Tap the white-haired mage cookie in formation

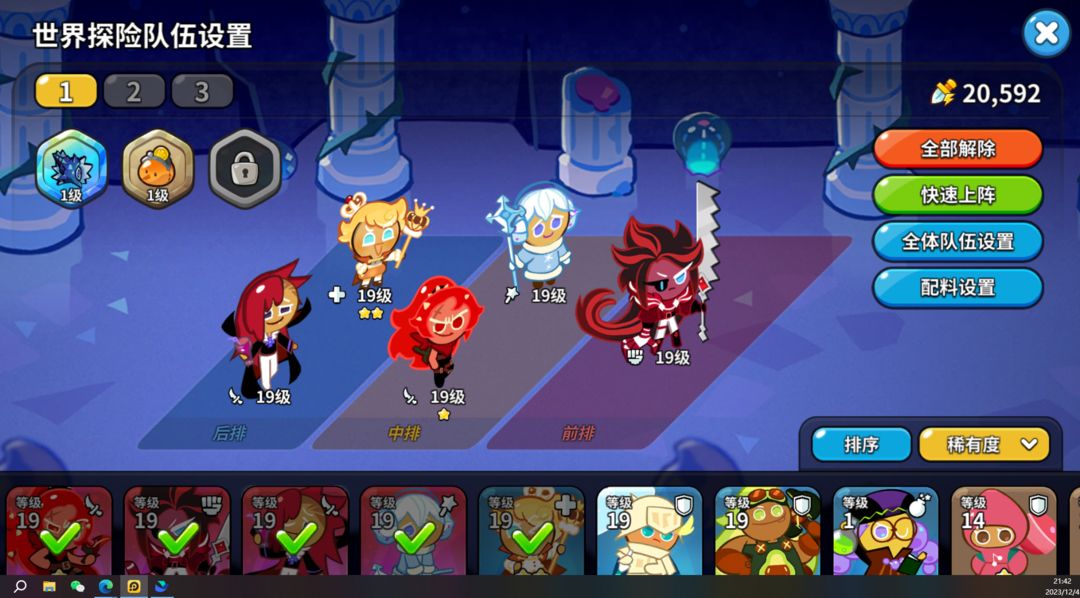540,238
